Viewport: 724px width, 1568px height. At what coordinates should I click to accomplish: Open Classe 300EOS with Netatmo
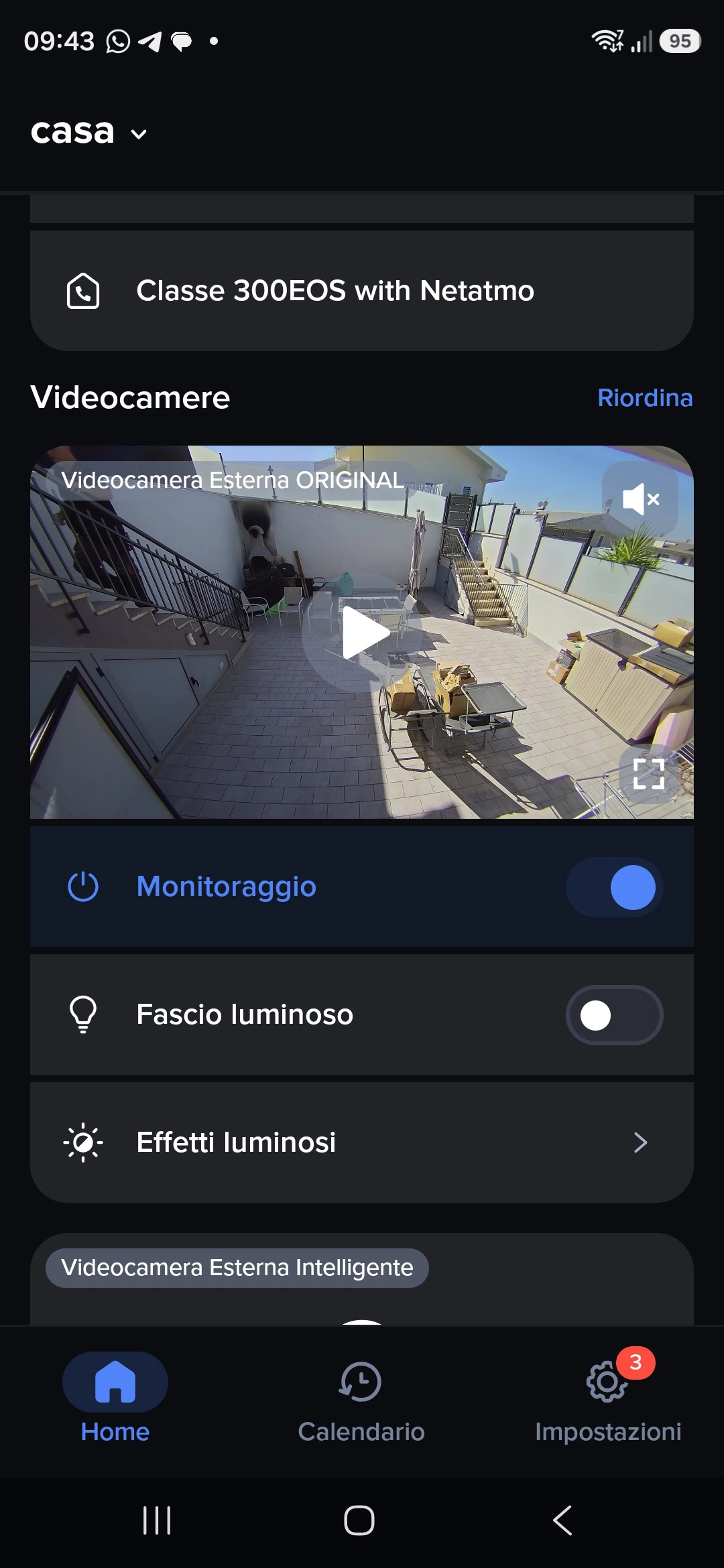click(x=362, y=291)
